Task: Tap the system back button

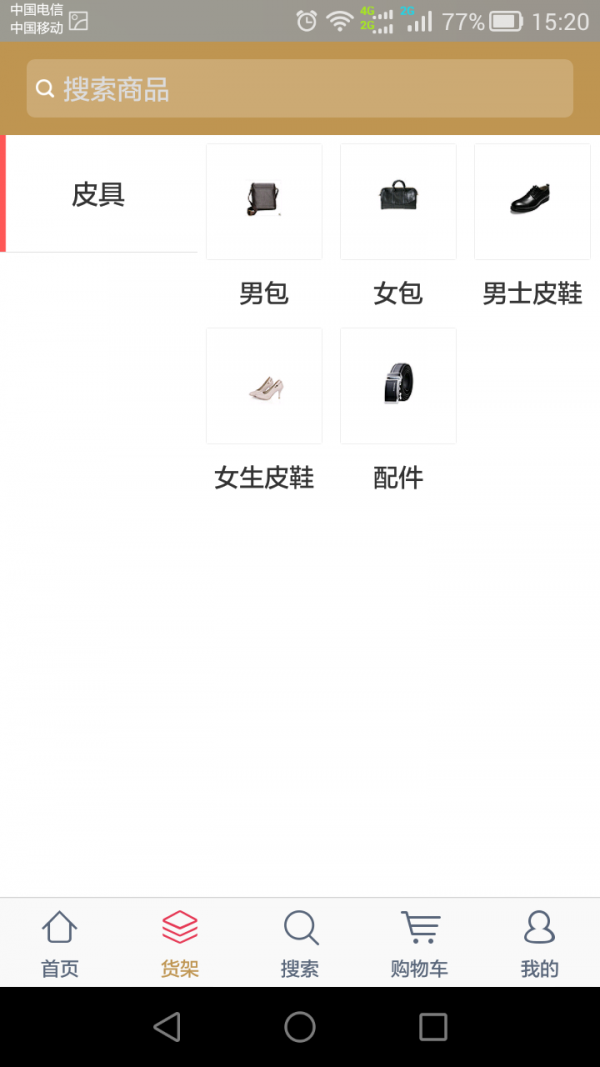Action: [x=167, y=1027]
